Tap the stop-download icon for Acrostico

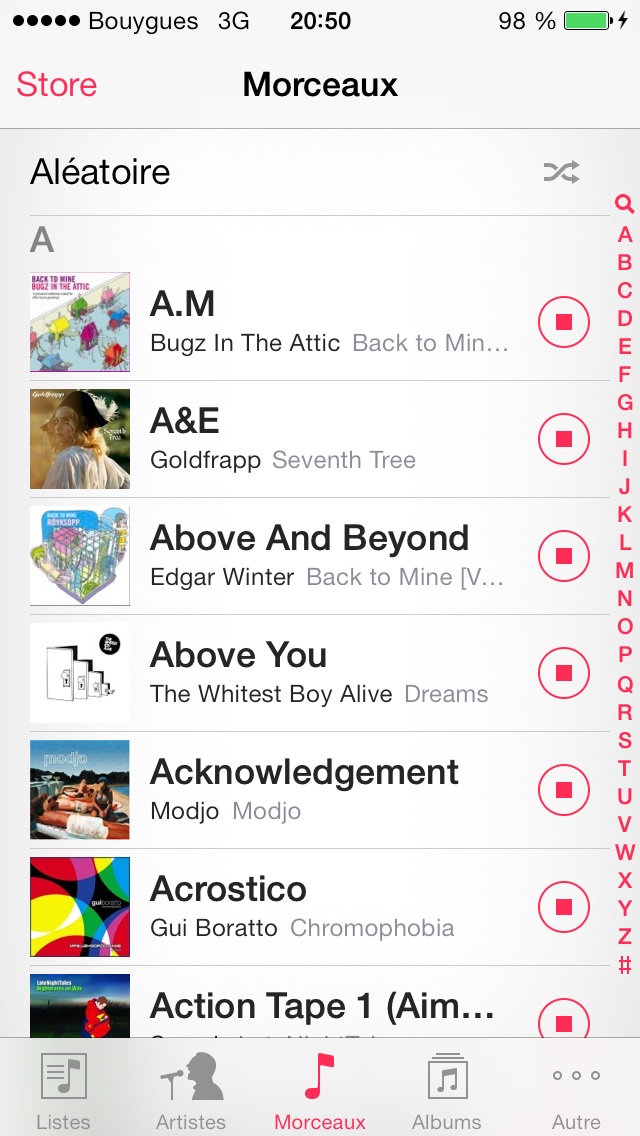(x=564, y=907)
